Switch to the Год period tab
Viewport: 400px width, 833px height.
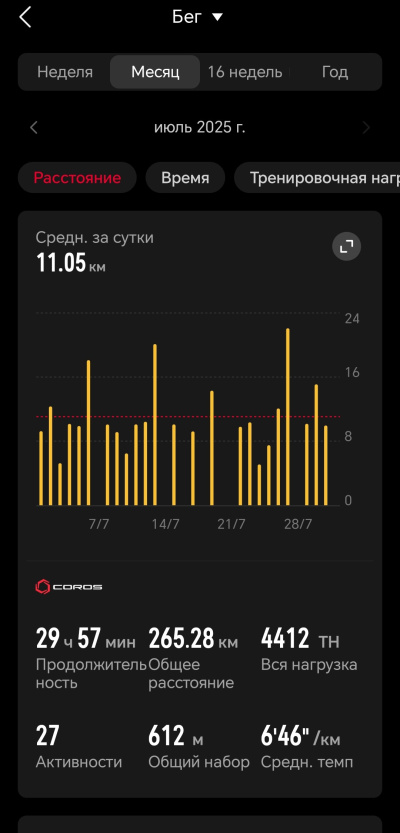335,72
